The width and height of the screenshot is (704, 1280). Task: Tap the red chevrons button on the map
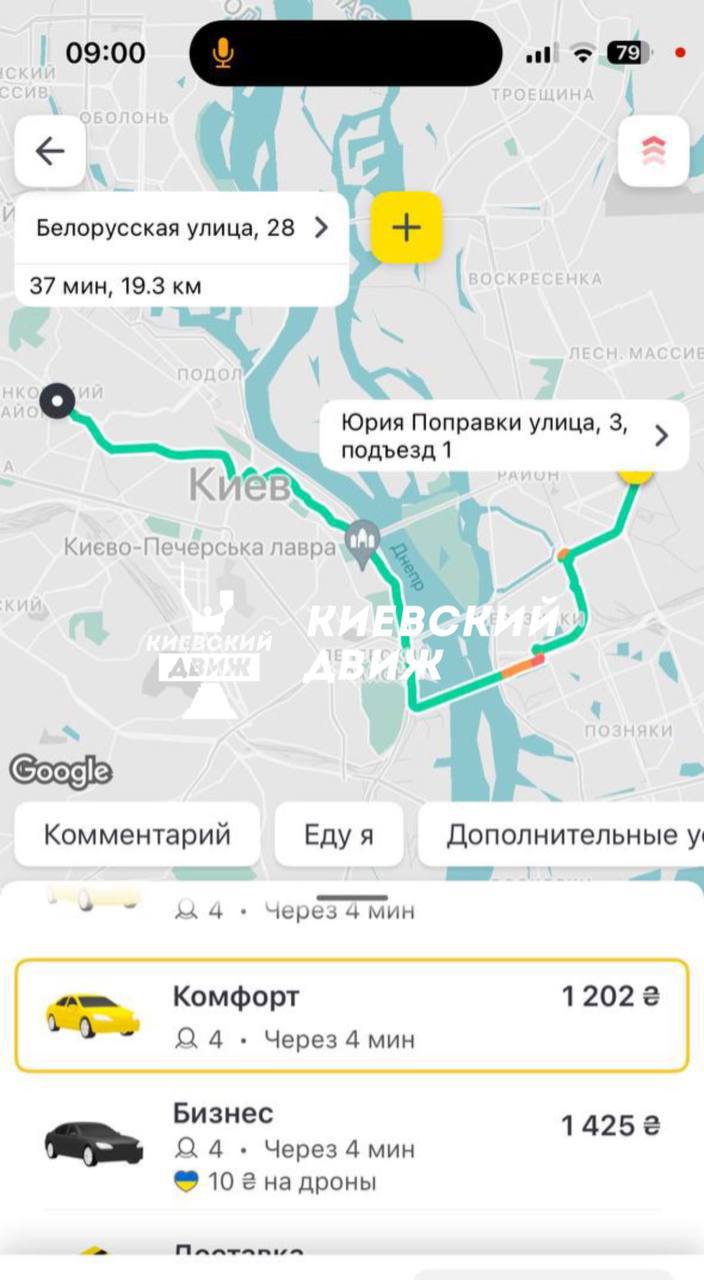point(653,151)
